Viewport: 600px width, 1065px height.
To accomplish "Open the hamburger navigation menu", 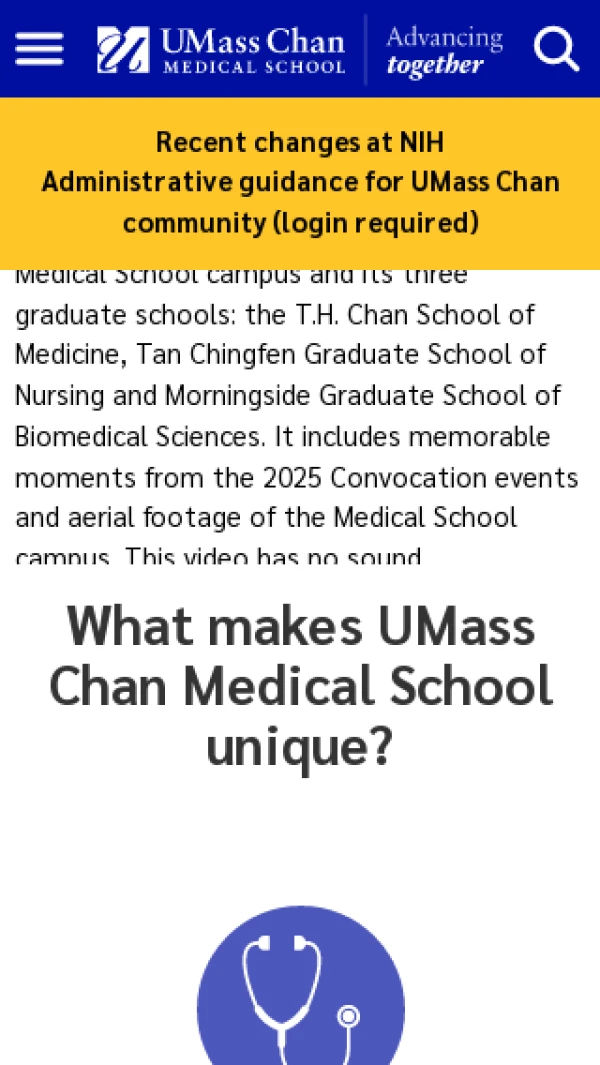I will [x=39, y=49].
